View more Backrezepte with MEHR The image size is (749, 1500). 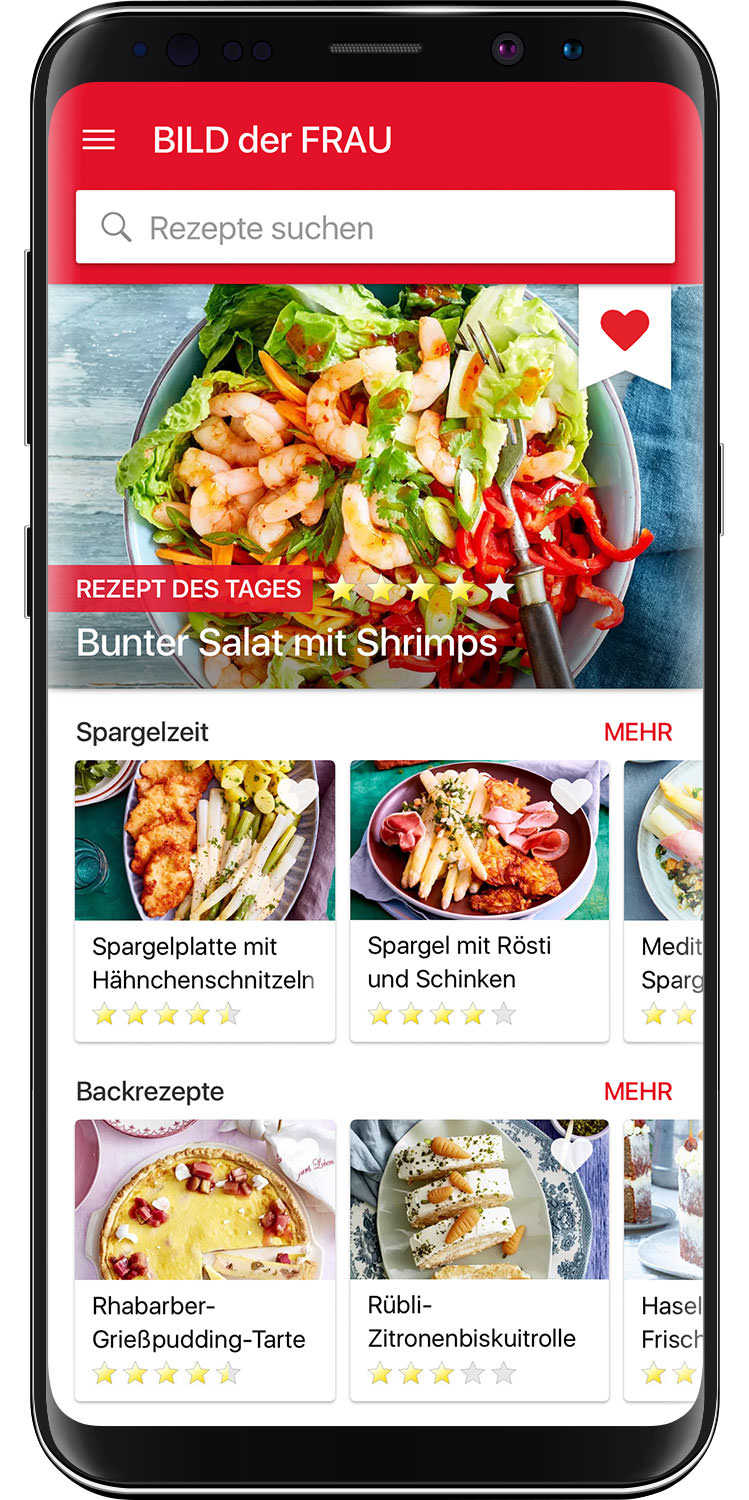(638, 1091)
